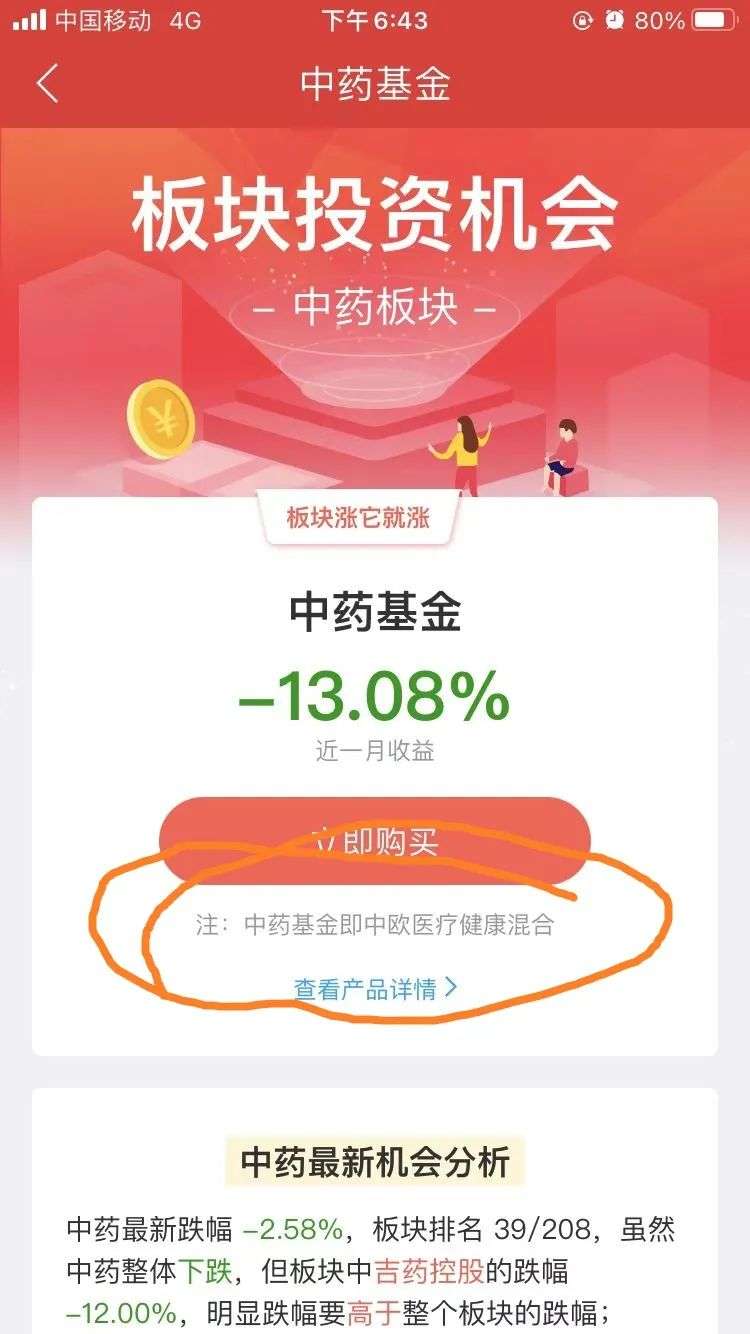Open the 吉药控股 stock link
This screenshot has height=1334, width=750.
click(x=429, y=1271)
